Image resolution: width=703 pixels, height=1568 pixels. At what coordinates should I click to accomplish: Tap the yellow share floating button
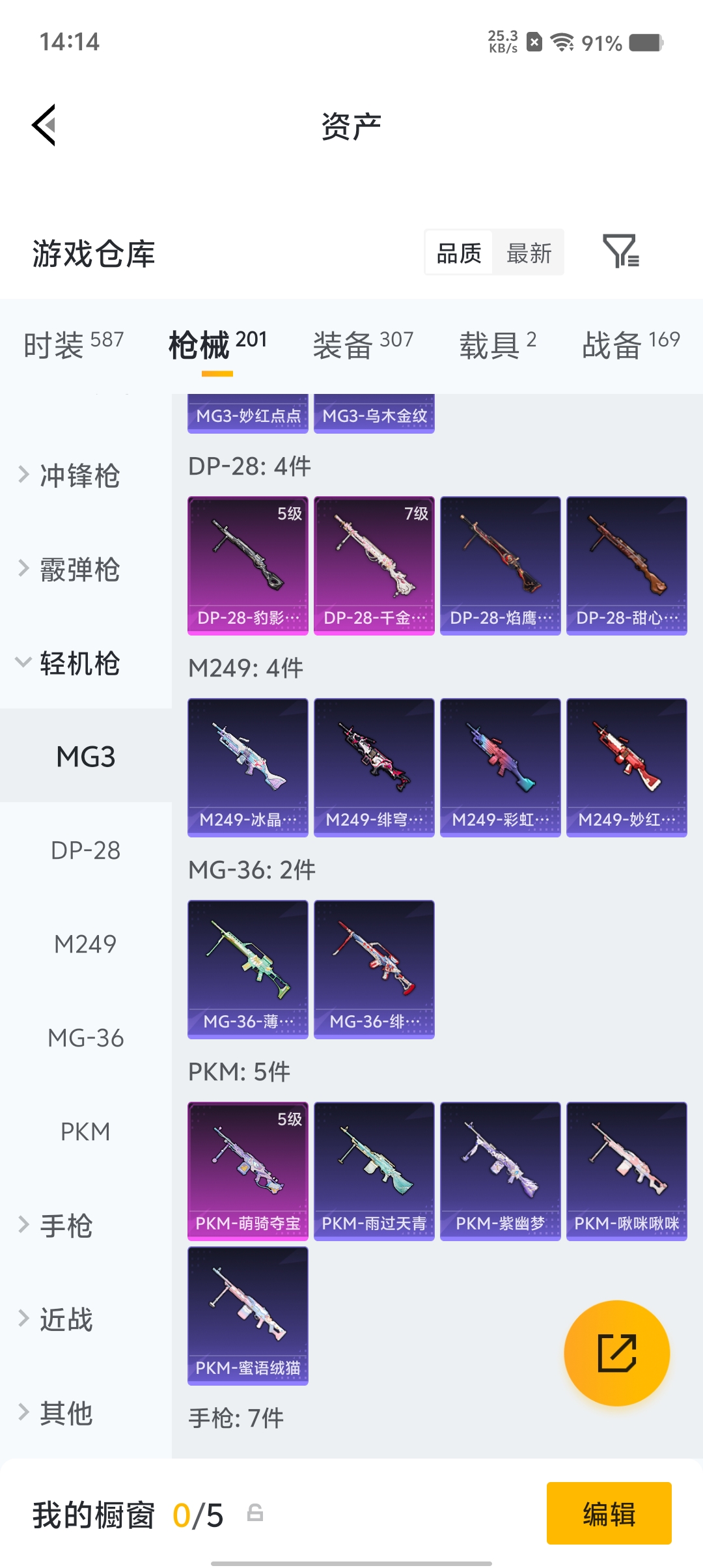[616, 1352]
